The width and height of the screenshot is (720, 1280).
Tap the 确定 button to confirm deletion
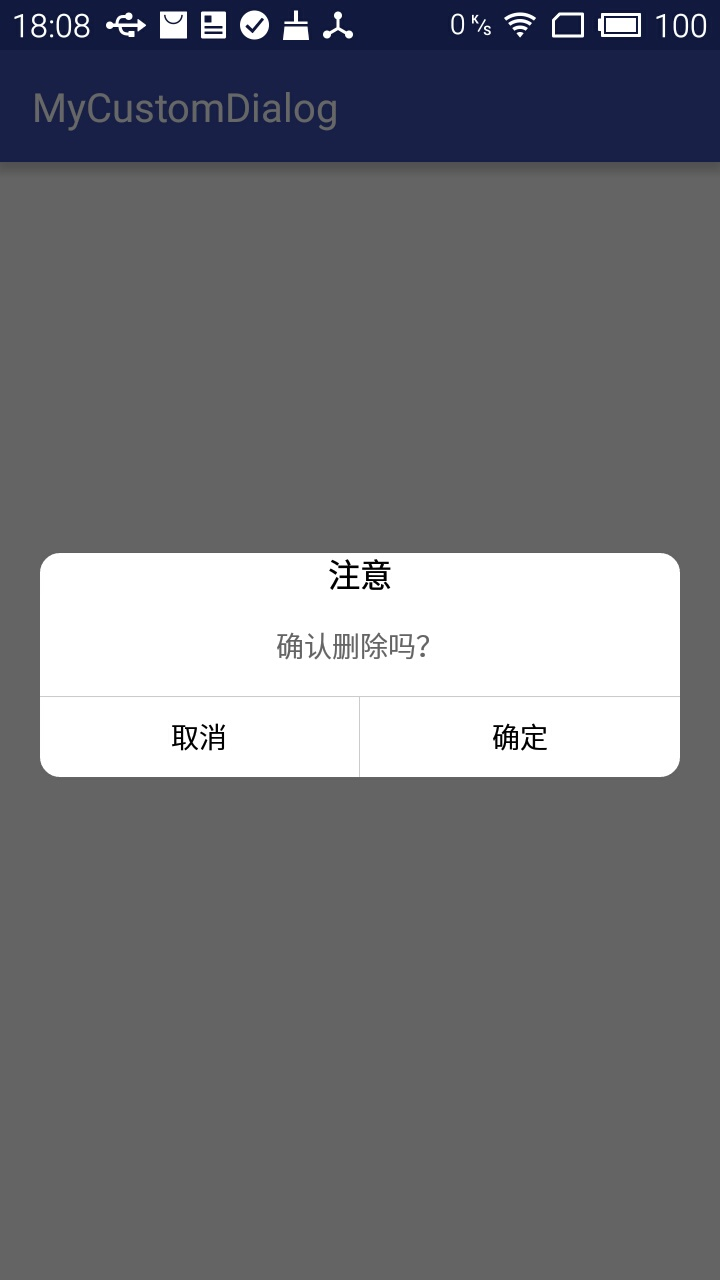(x=520, y=737)
